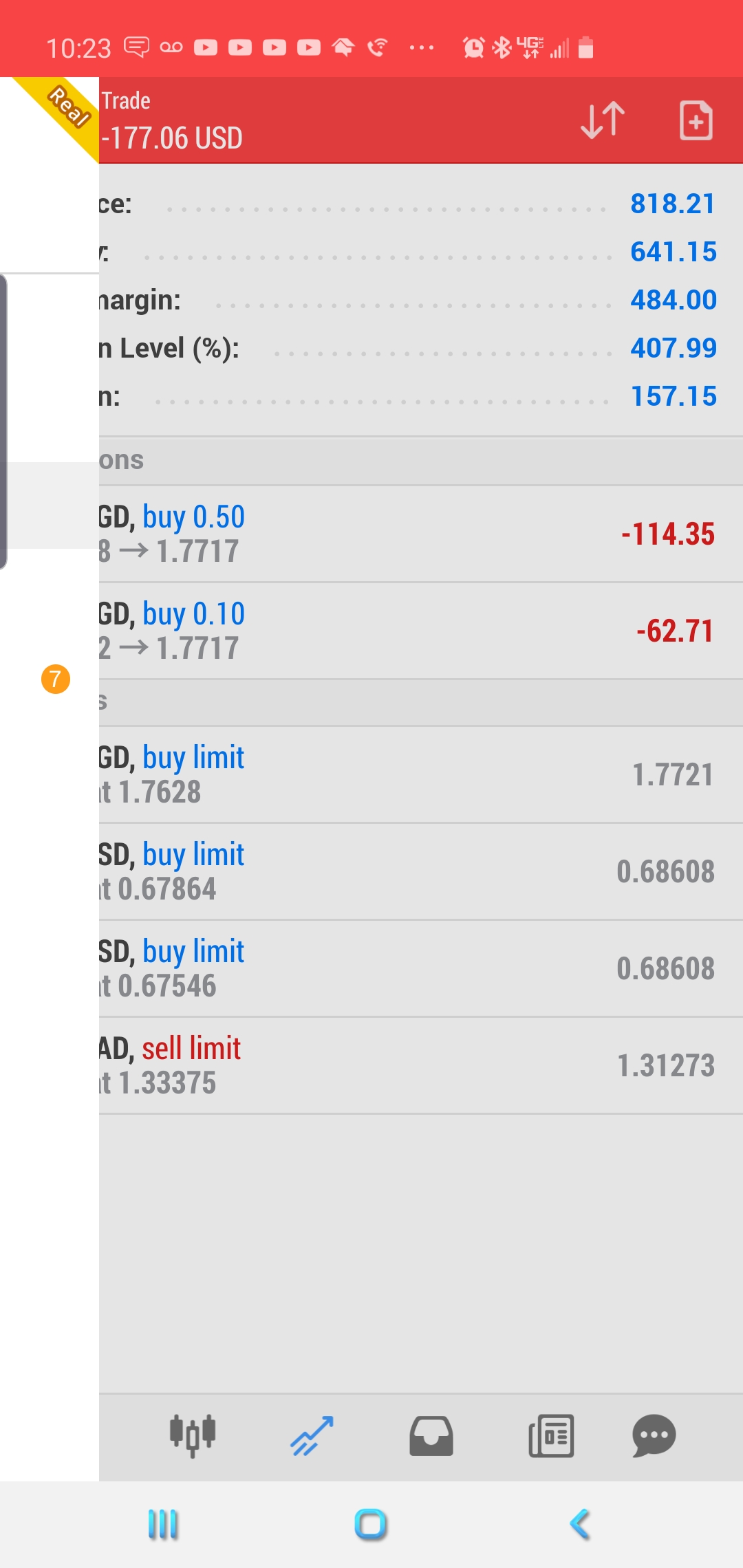
Task: Go back using the system back arrow
Action: pyautogui.click(x=580, y=1524)
